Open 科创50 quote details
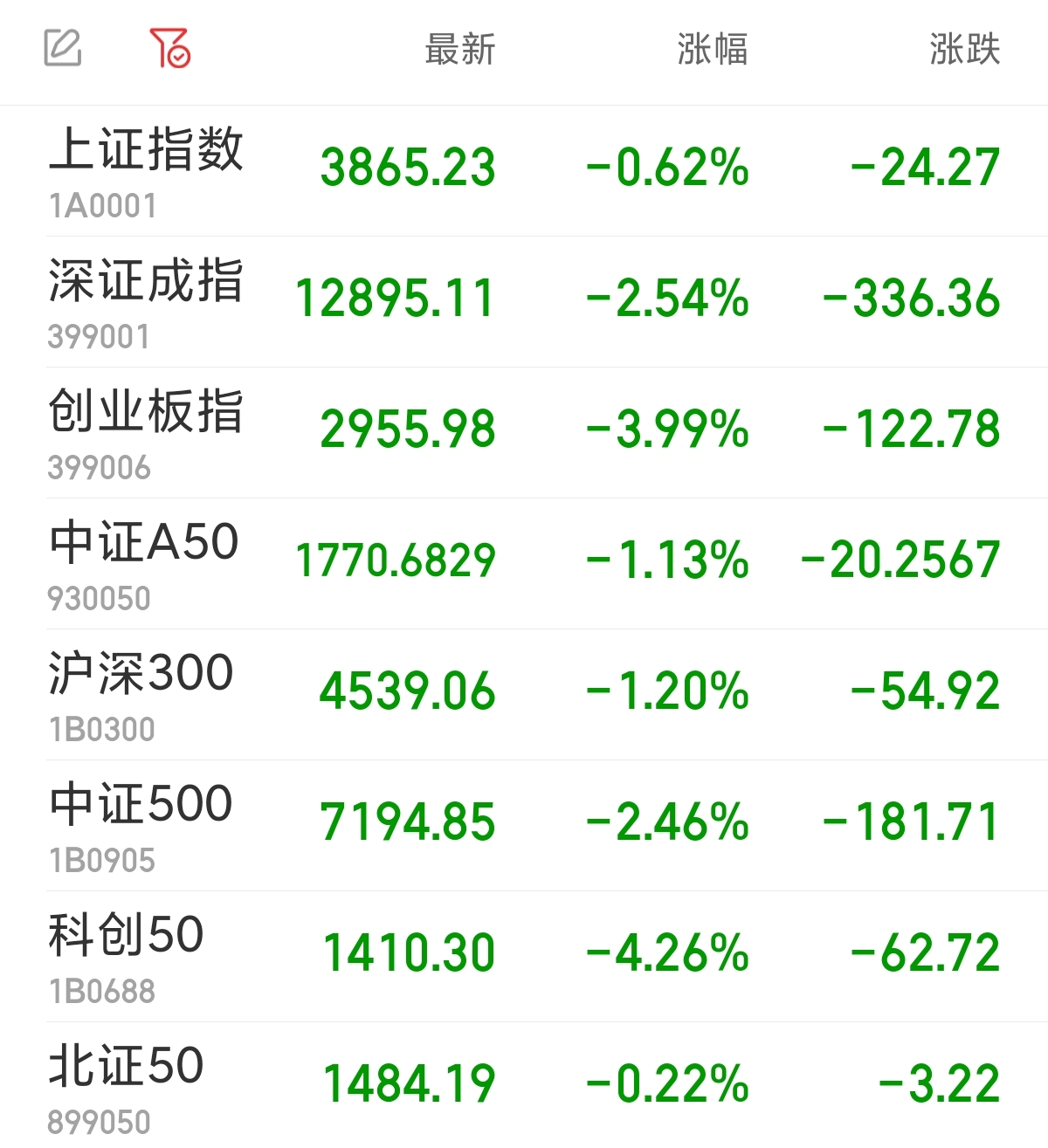1048x1148 pixels. coord(127,955)
